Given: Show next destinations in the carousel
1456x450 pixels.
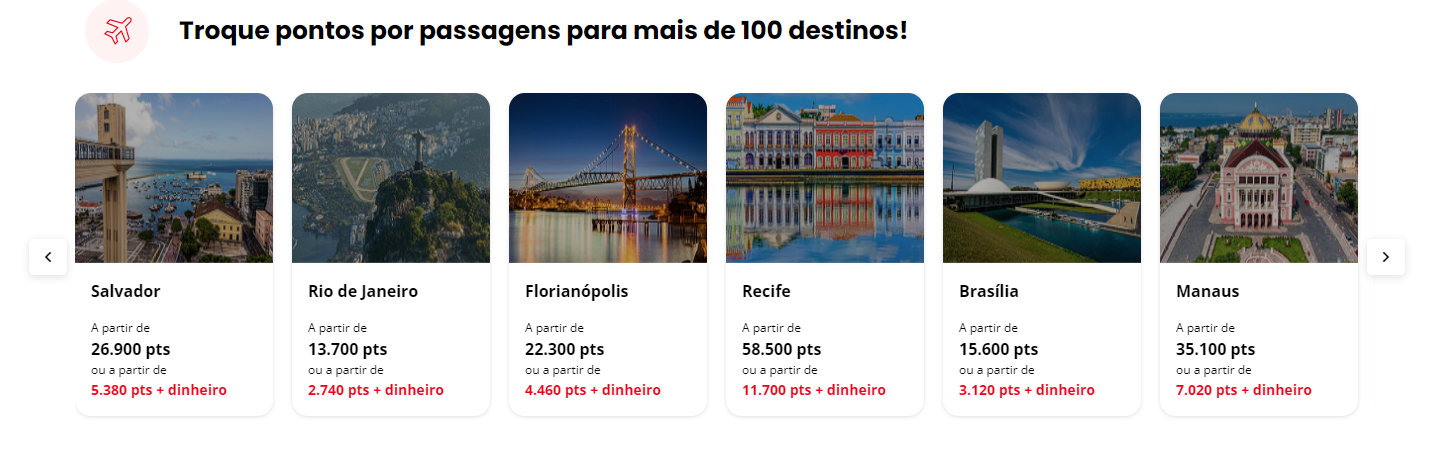Looking at the screenshot, I should 1385,257.
